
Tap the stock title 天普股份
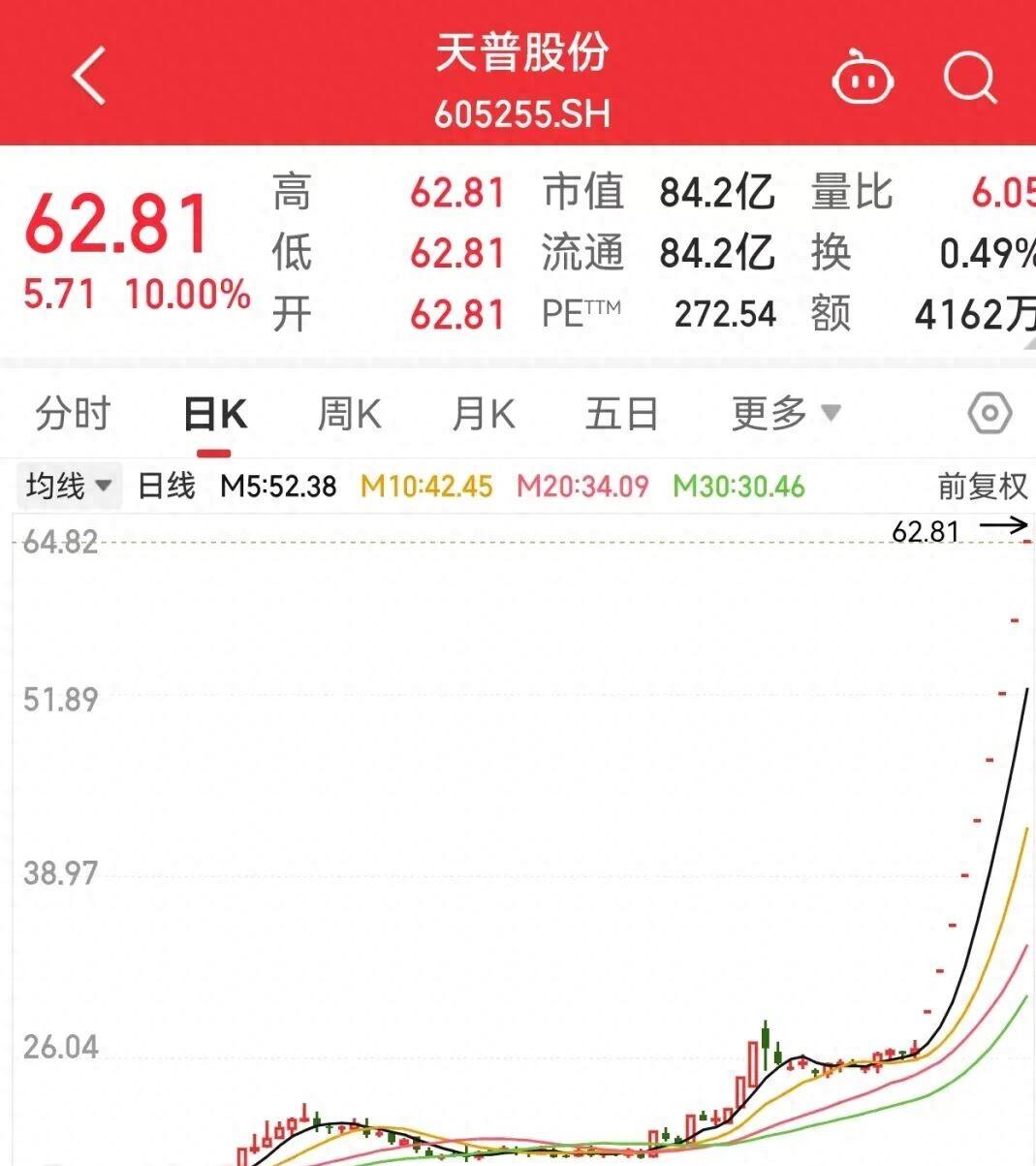click(x=523, y=56)
